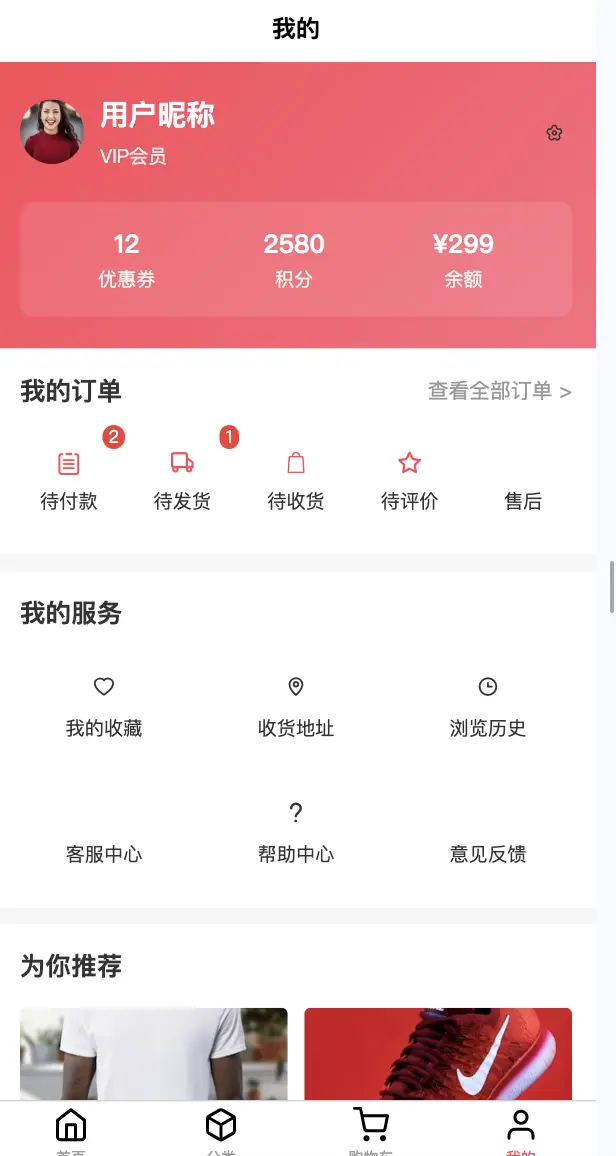Open settings gear icon
The width and height of the screenshot is (616, 1156).
click(x=554, y=133)
